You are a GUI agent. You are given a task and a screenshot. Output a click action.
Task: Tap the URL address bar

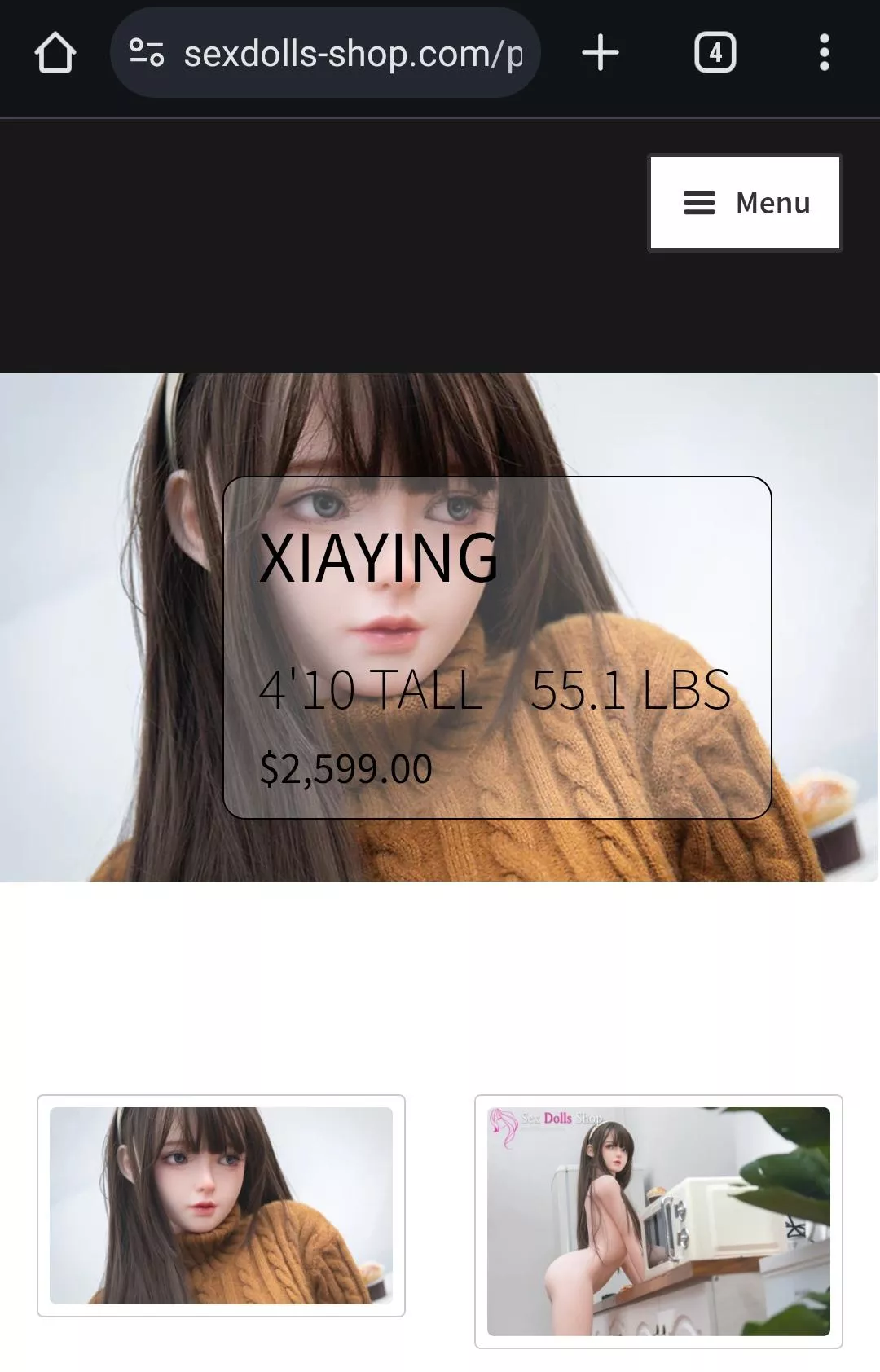coord(352,54)
